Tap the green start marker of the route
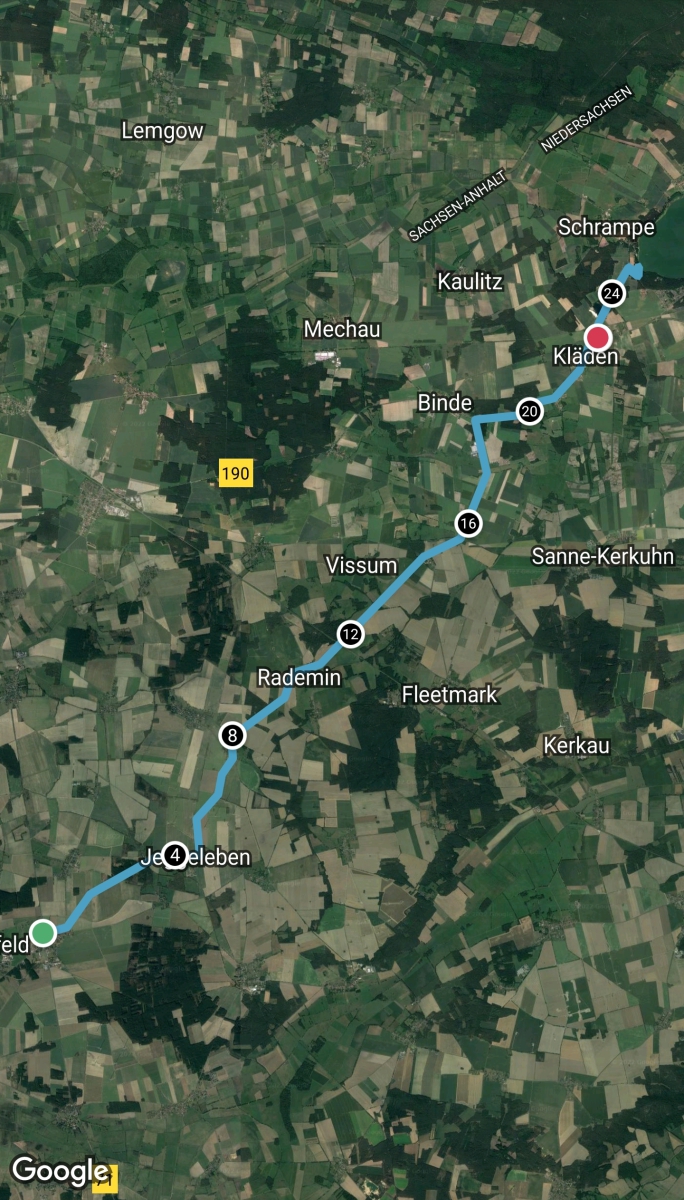The image size is (684, 1200). click(x=43, y=932)
